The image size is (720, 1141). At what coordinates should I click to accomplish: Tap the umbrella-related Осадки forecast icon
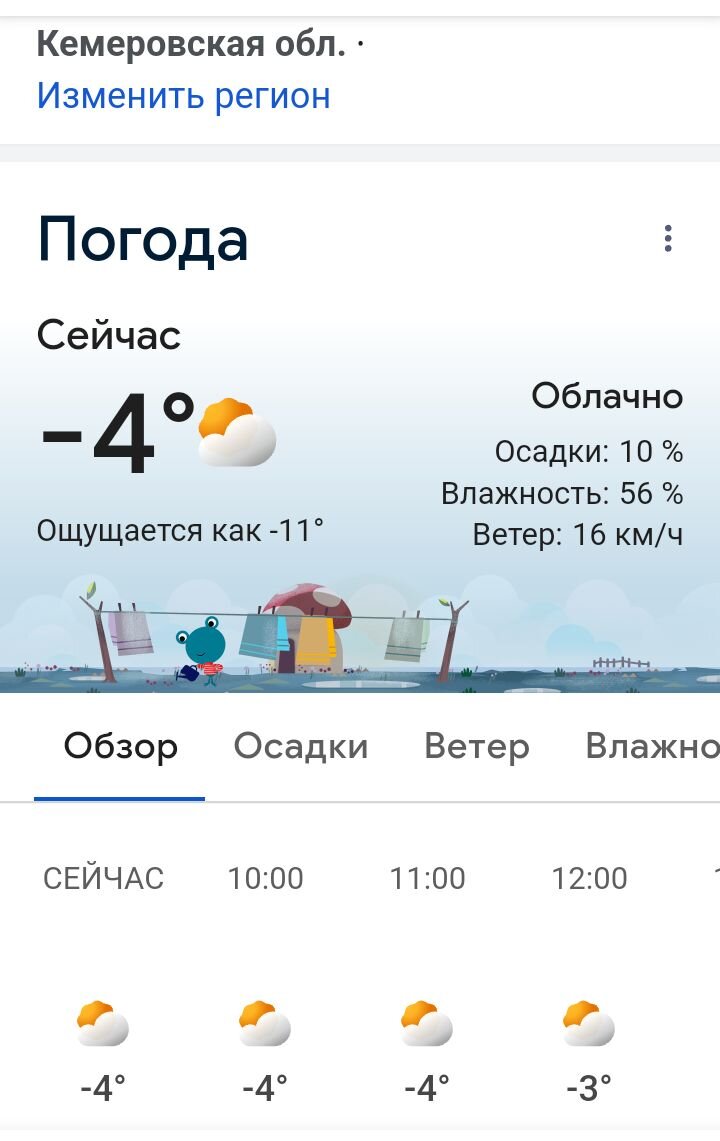coord(299,746)
